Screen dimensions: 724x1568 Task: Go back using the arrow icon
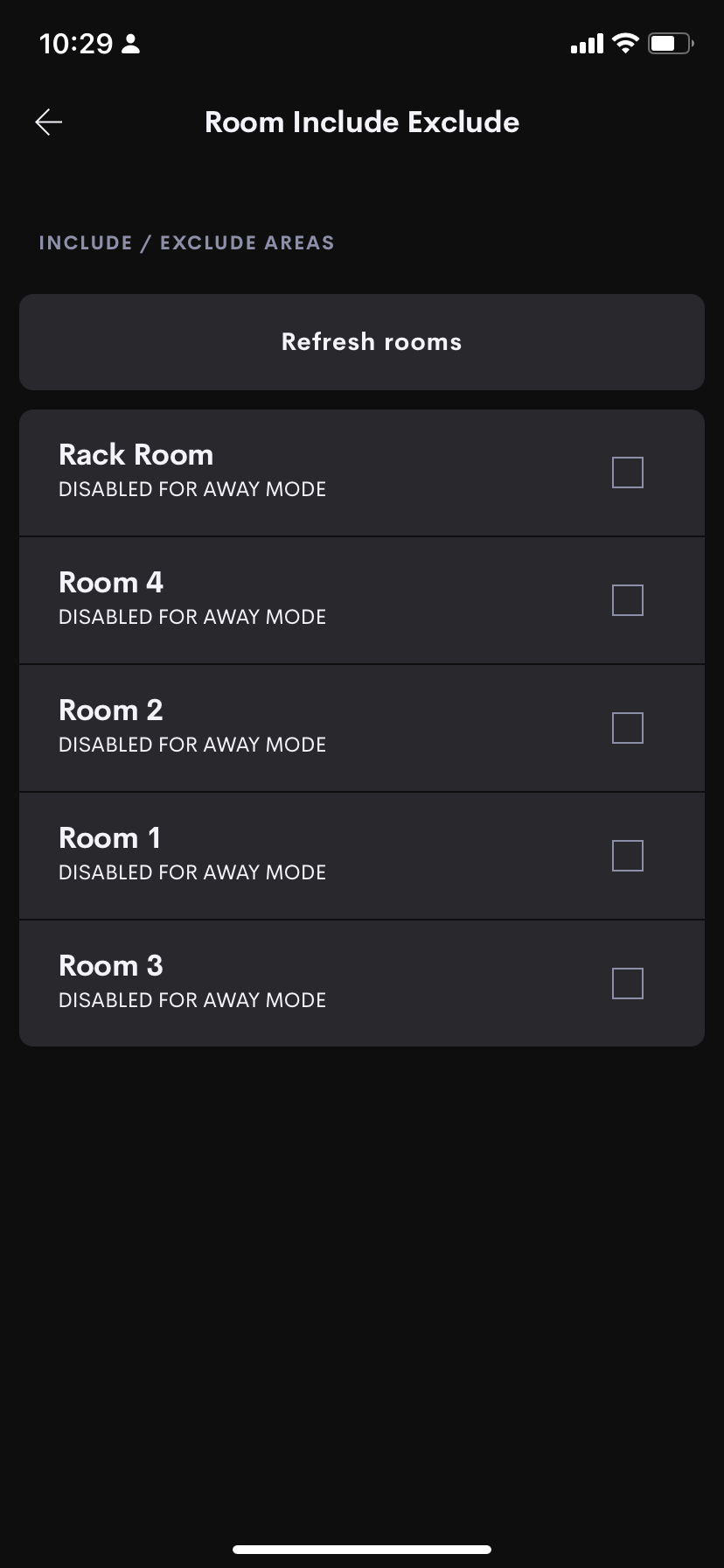48,122
